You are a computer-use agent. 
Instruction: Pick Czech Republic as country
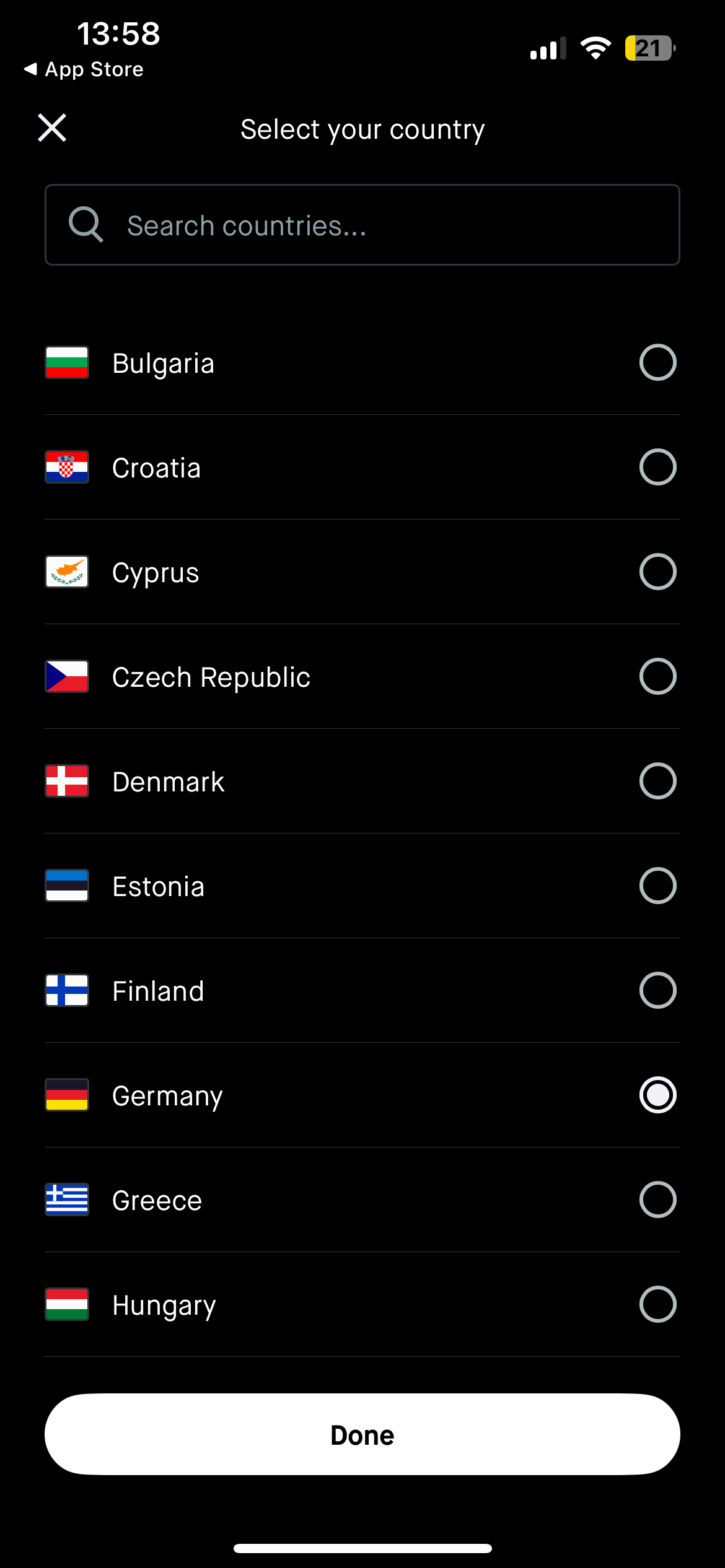657,677
